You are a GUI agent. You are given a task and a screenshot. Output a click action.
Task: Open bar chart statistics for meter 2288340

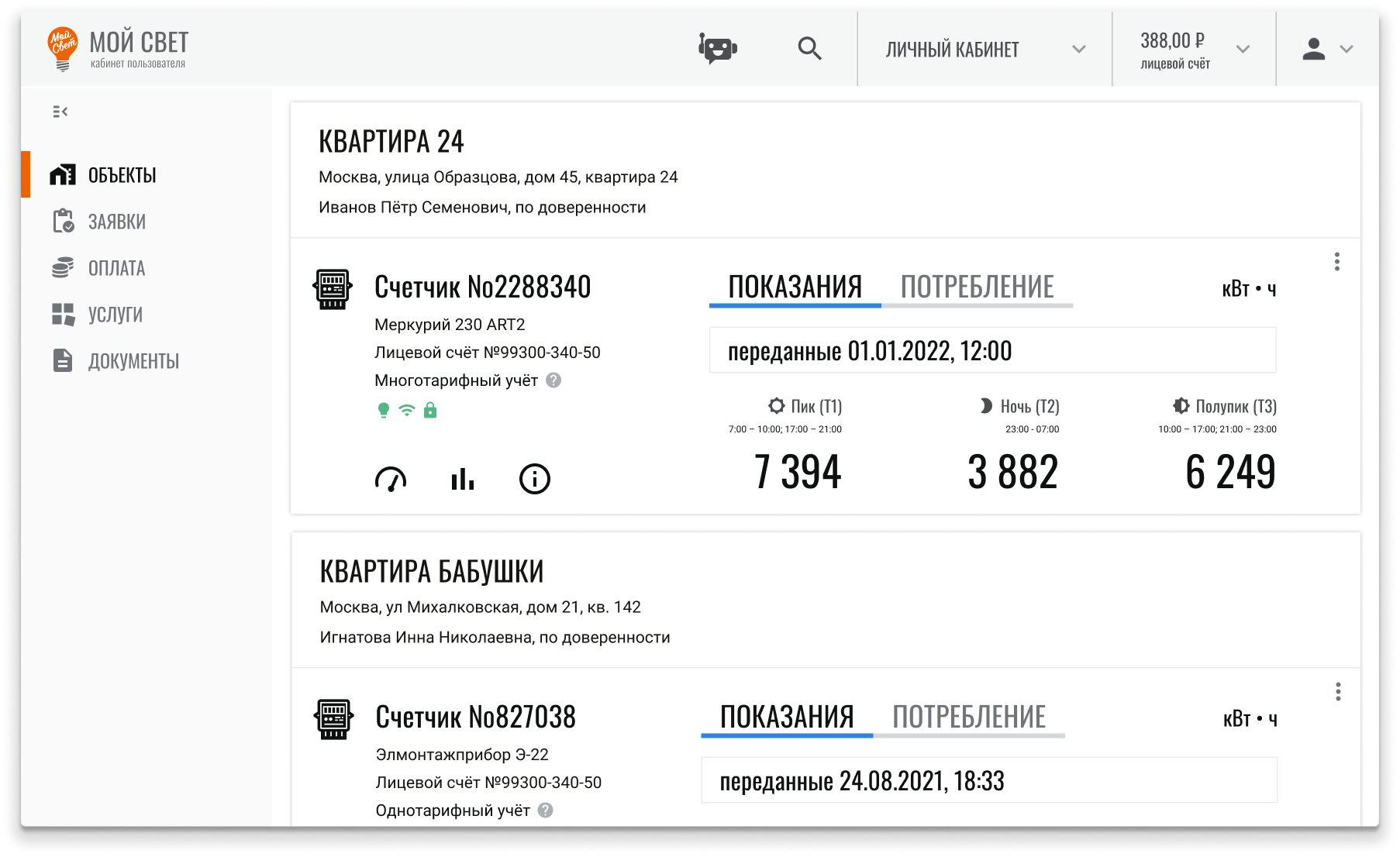pyautogui.click(x=463, y=479)
